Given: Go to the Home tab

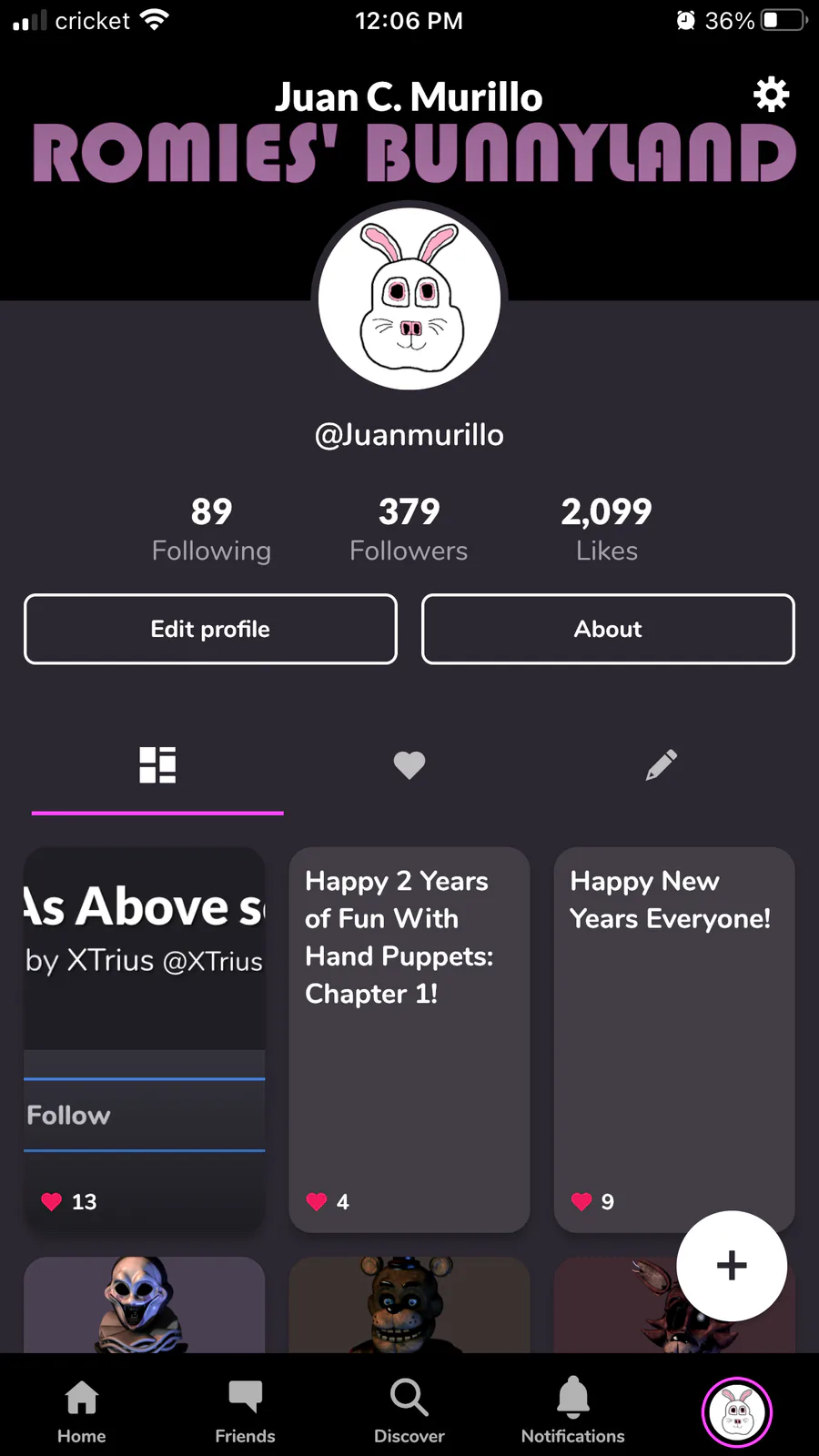Looking at the screenshot, I should click(82, 1410).
